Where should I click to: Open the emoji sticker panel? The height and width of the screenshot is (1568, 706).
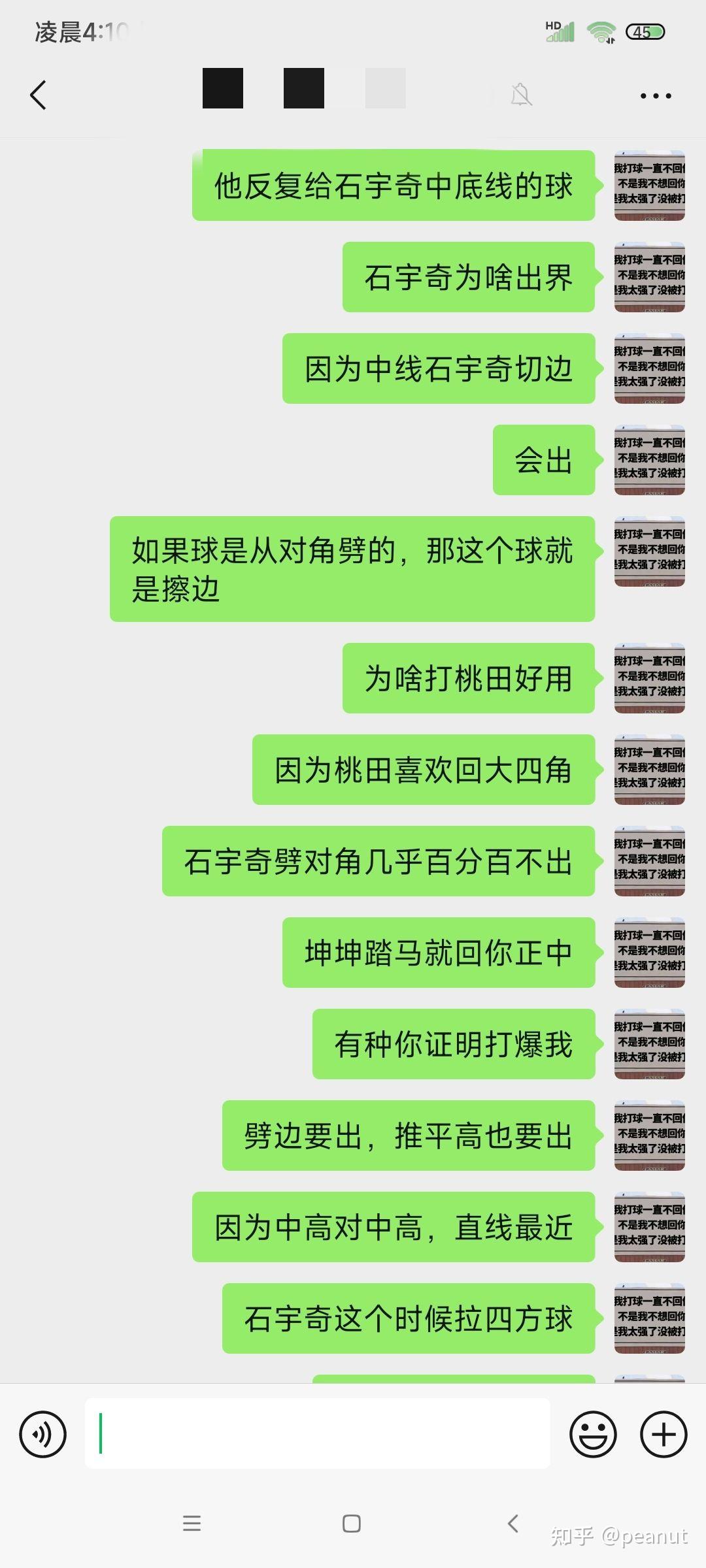[x=594, y=1434]
